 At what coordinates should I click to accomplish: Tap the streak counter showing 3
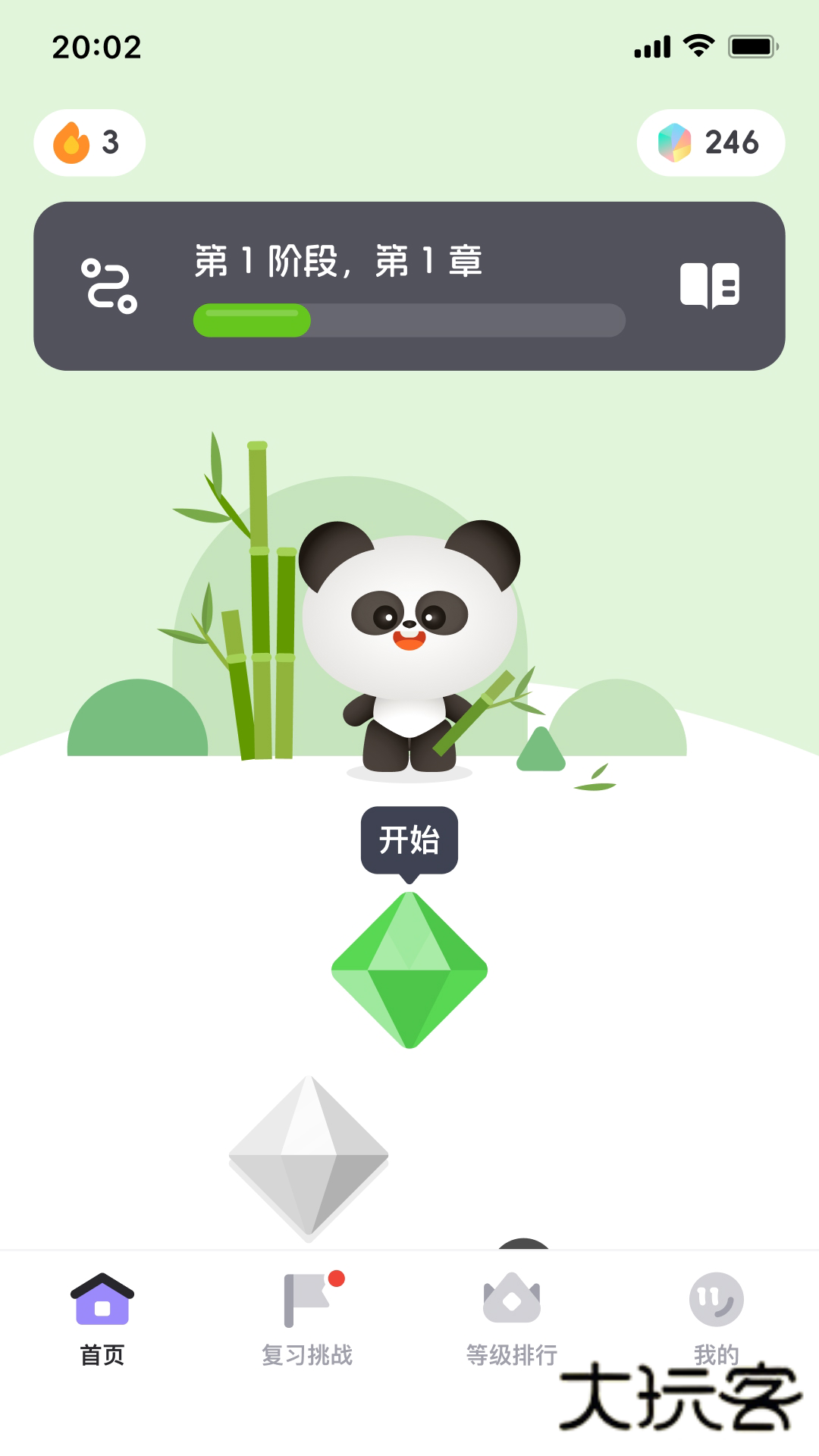click(x=89, y=141)
